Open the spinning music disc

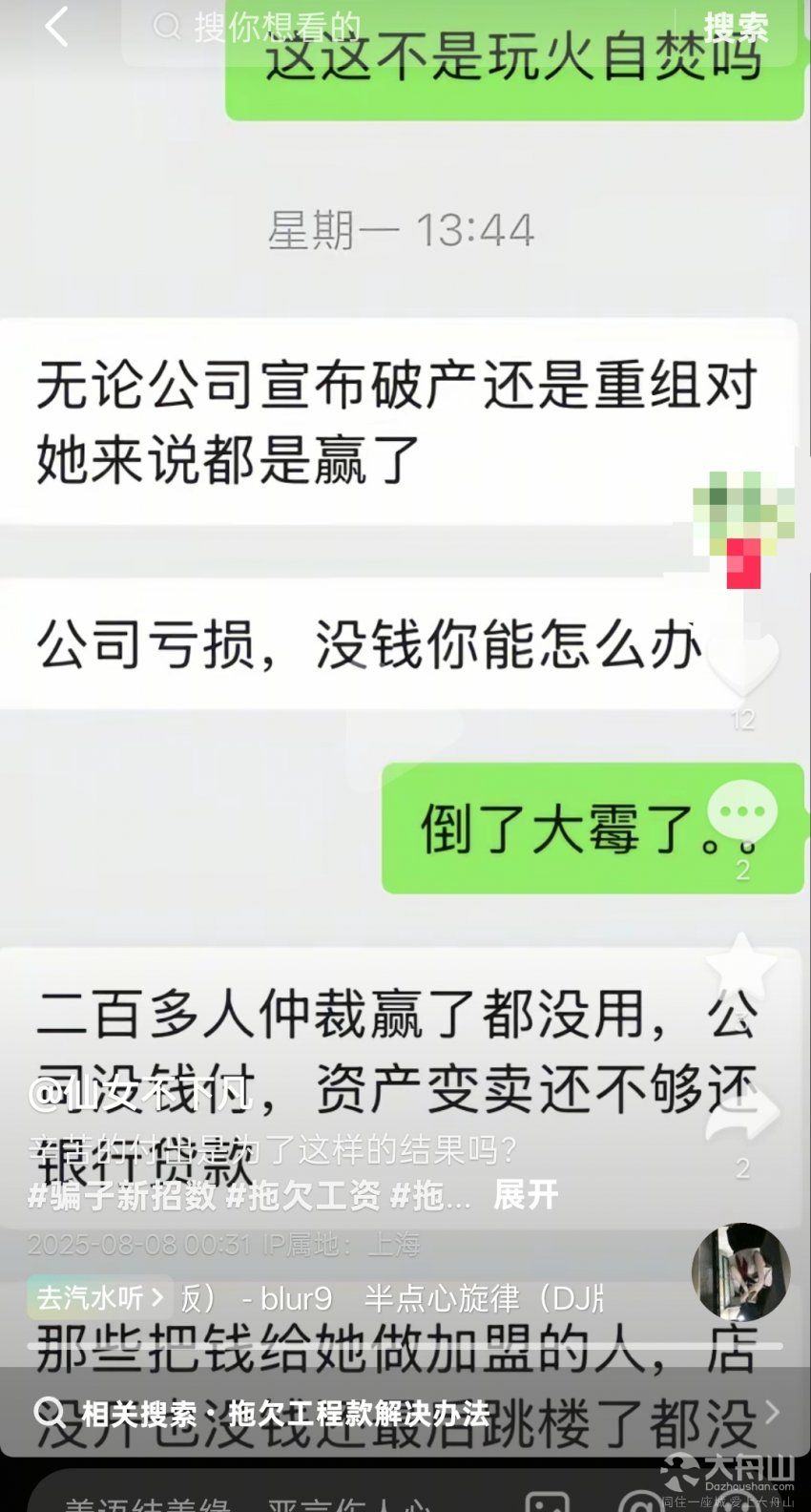(740, 1271)
